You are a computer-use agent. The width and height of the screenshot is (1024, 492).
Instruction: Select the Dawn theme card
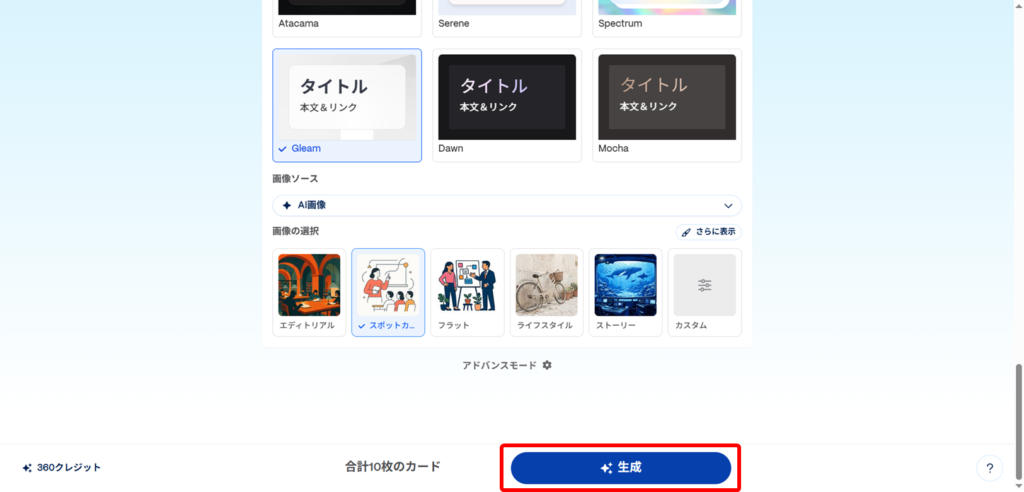pos(507,104)
